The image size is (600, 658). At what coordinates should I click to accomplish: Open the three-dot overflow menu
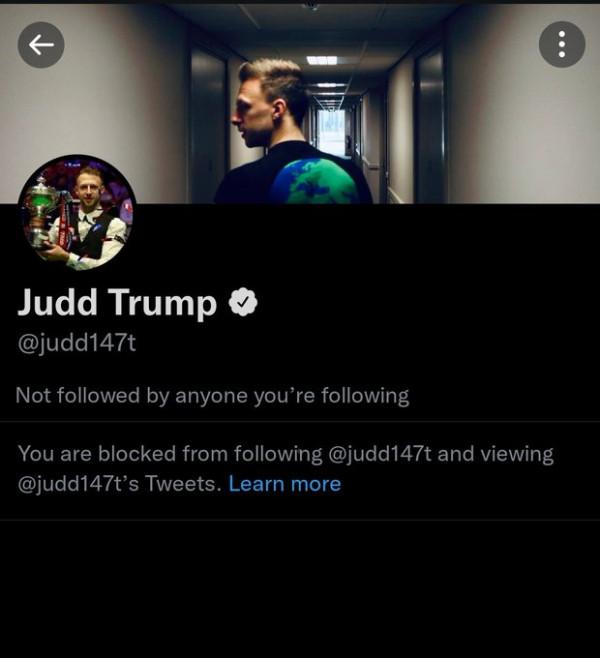(x=561, y=44)
